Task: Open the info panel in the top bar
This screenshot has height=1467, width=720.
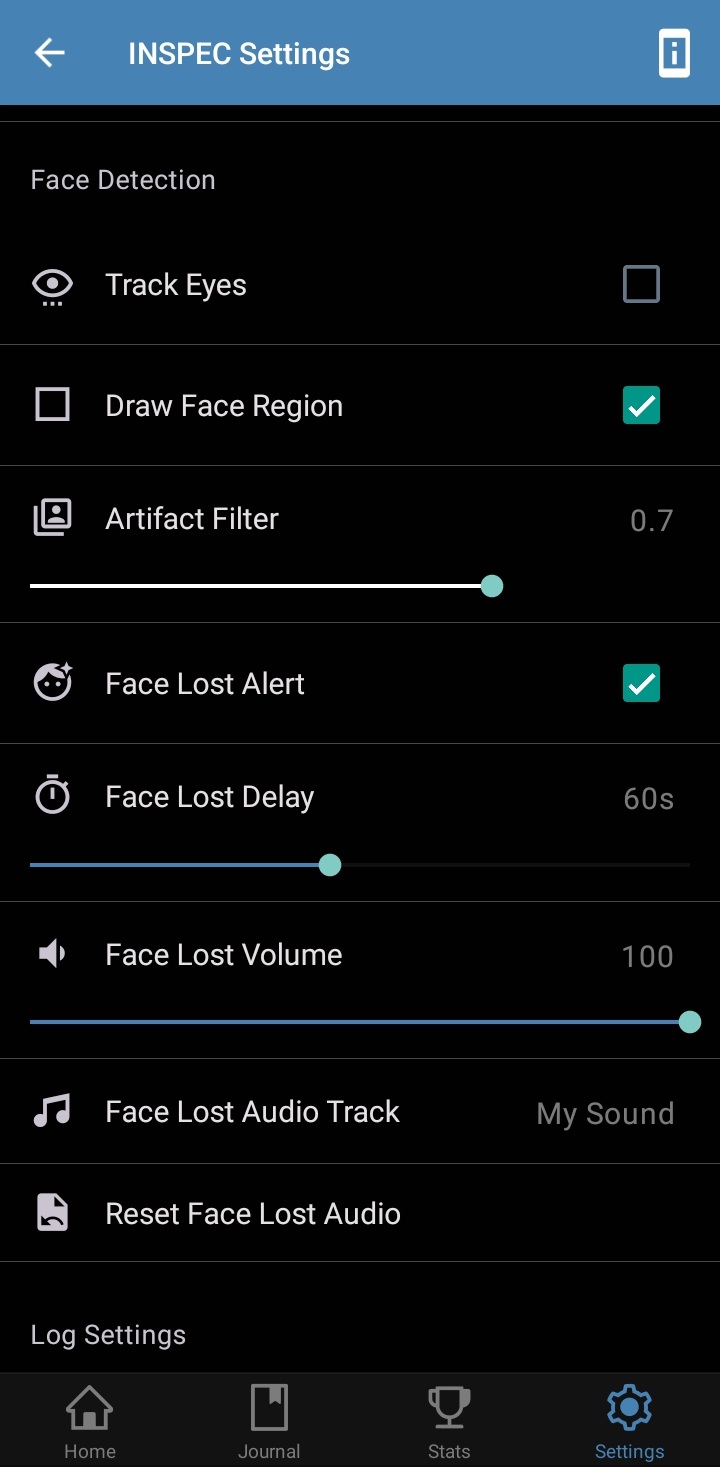Action: coord(674,53)
